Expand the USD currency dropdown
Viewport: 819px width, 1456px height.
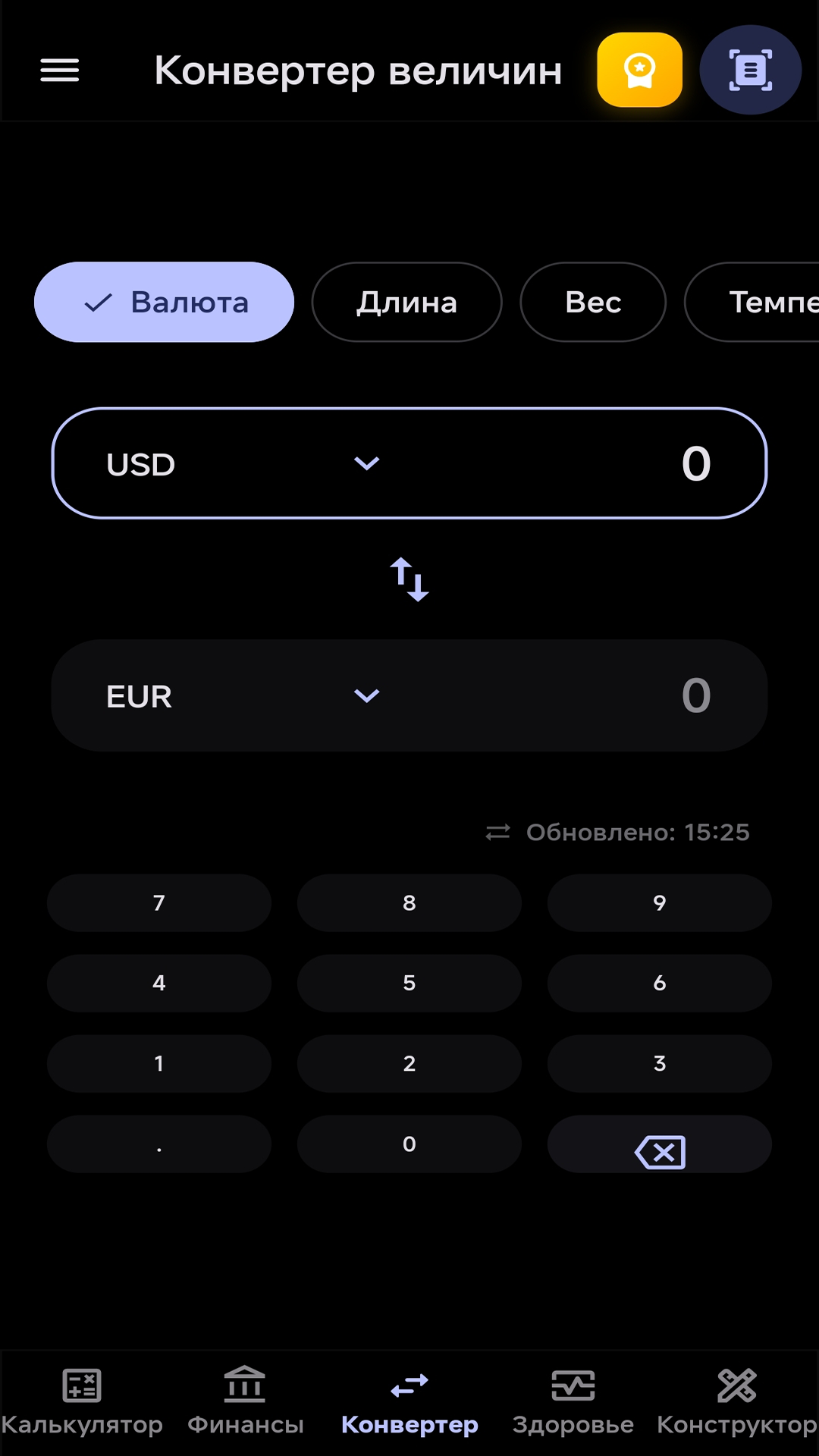[x=243, y=463]
